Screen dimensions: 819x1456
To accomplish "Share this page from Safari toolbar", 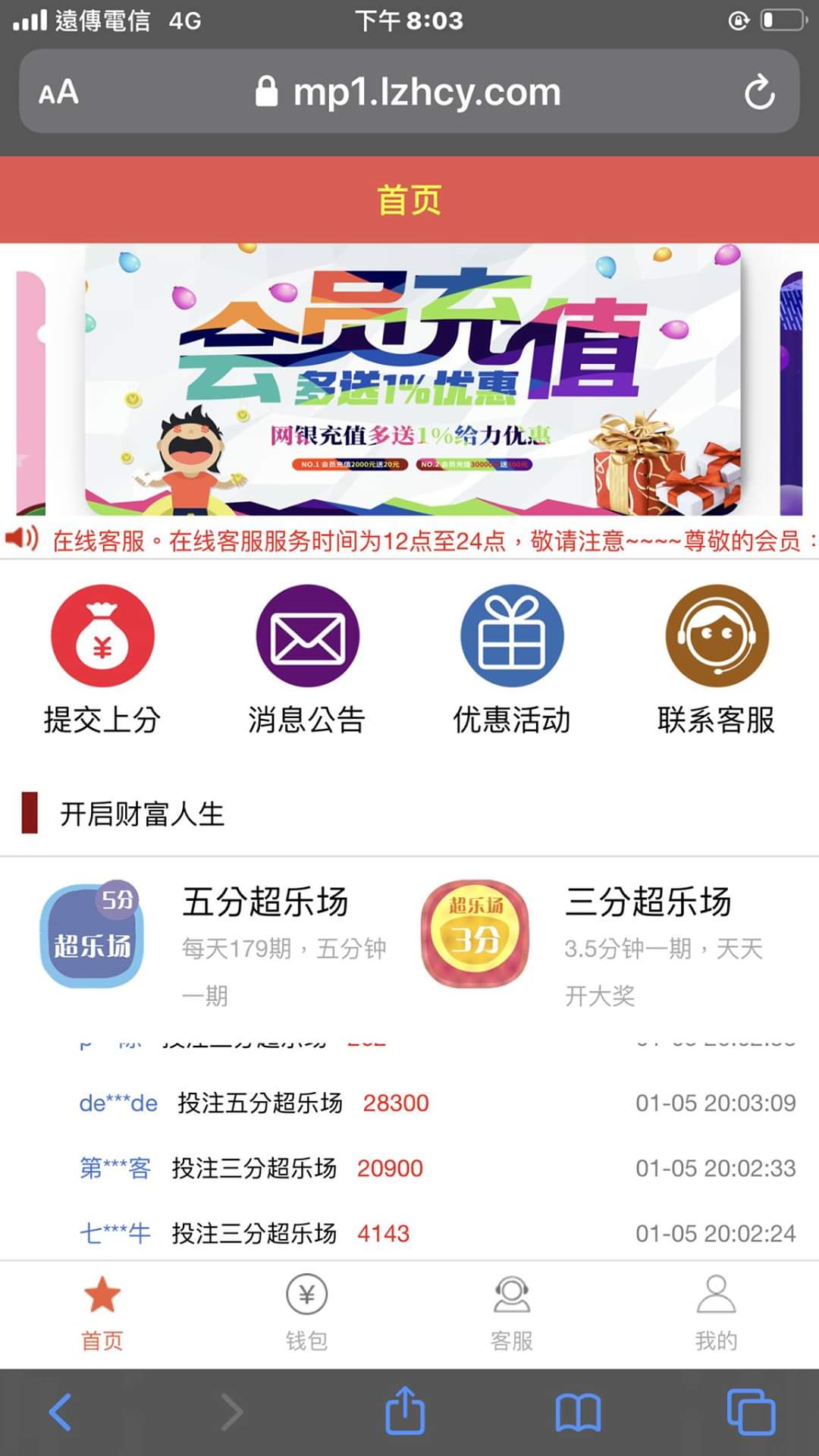I will pos(405,1410).
